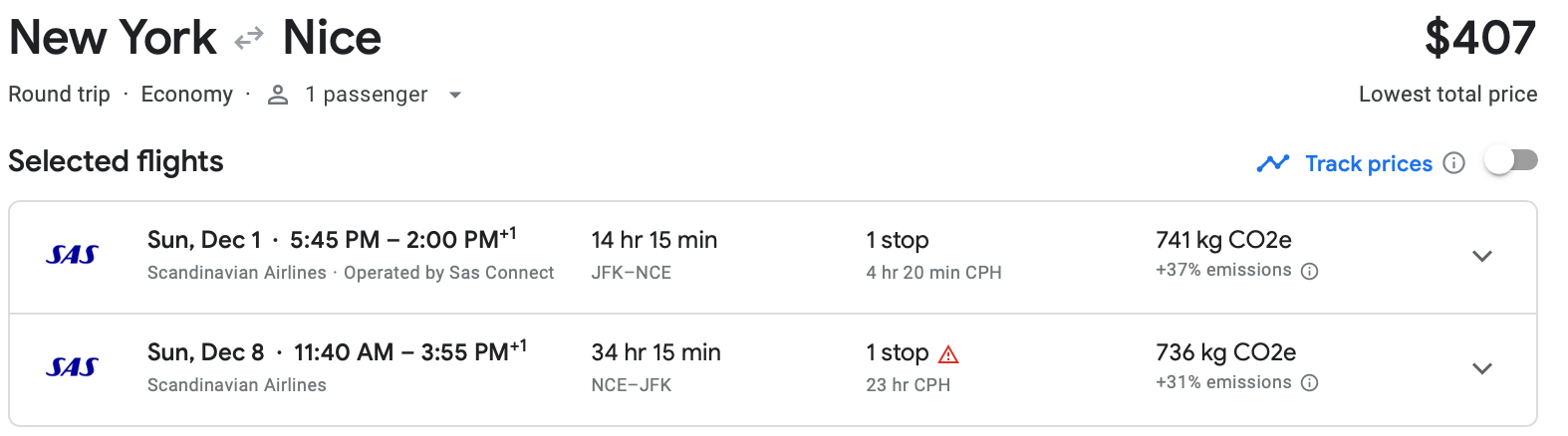1568x436 pixels.
Task: Show the +37% emissions info
Action: tap(1310, 272)
